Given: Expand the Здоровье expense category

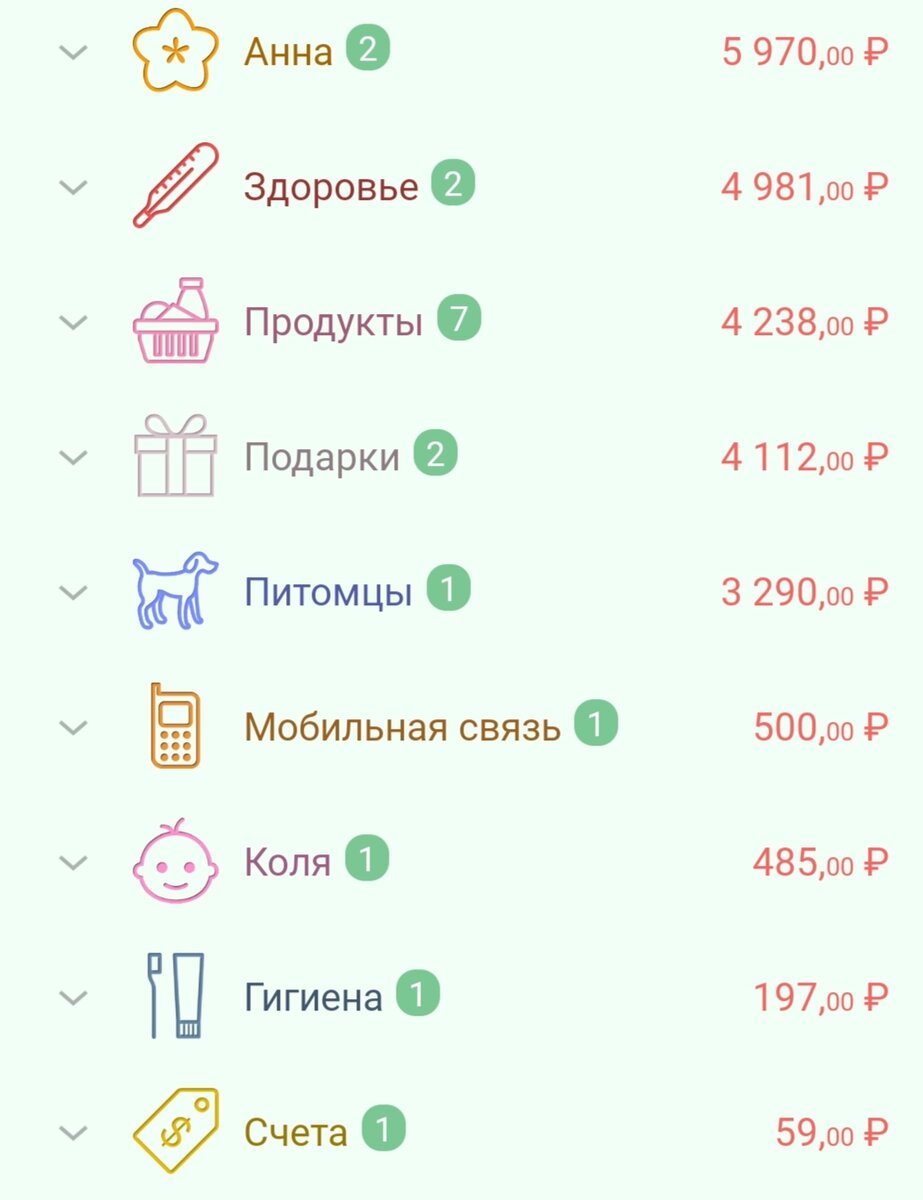Looking at the screenshot, I should 74,187.
